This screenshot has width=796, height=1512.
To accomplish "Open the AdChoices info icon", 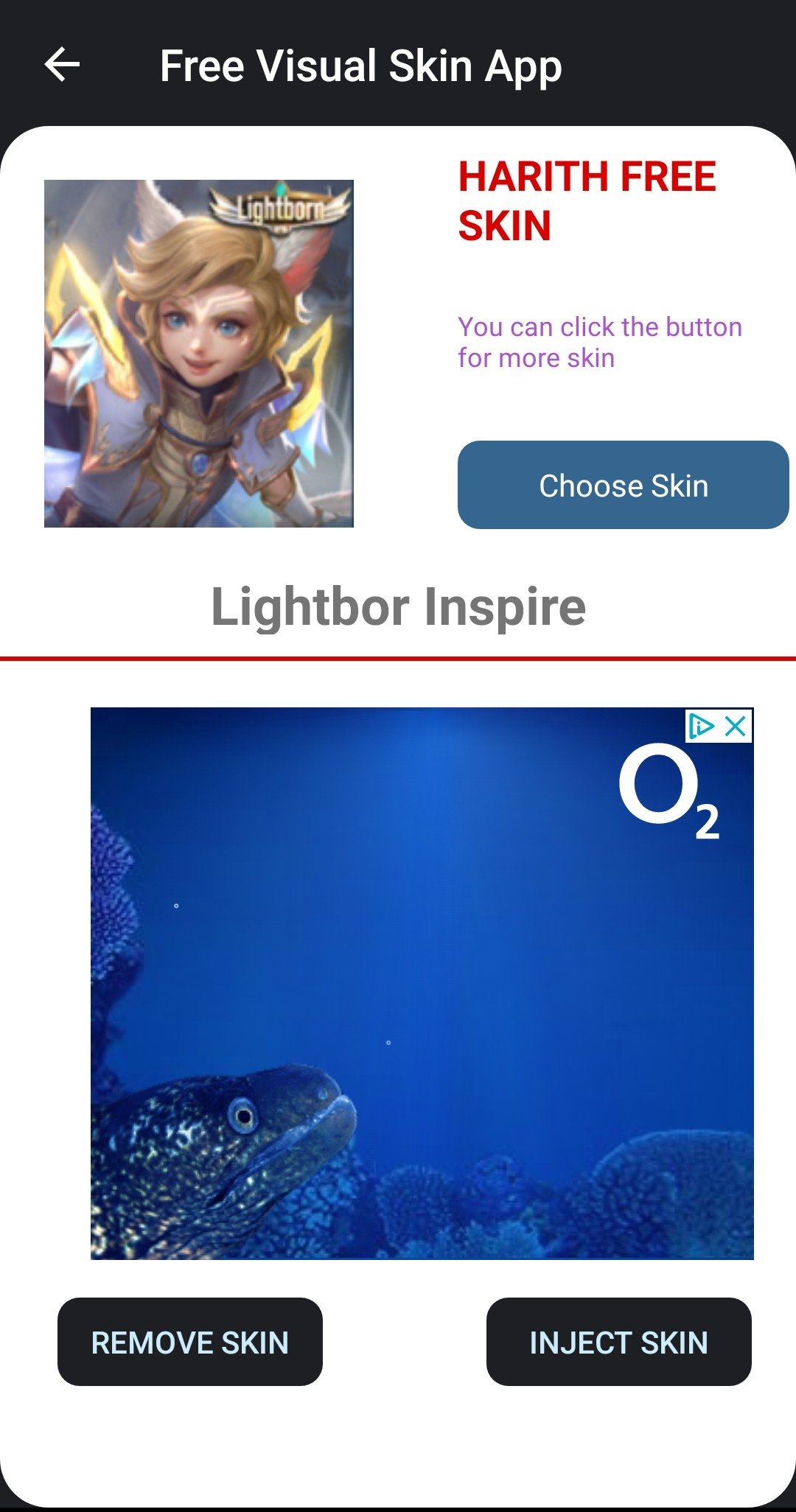I will coord(700,727).
